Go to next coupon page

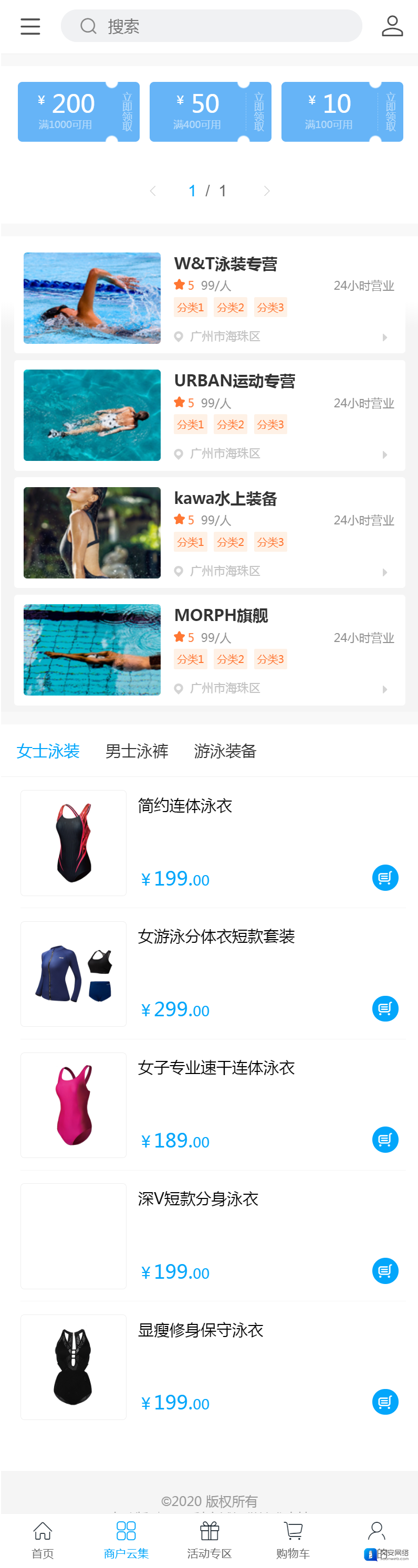(x=266, y=191)
